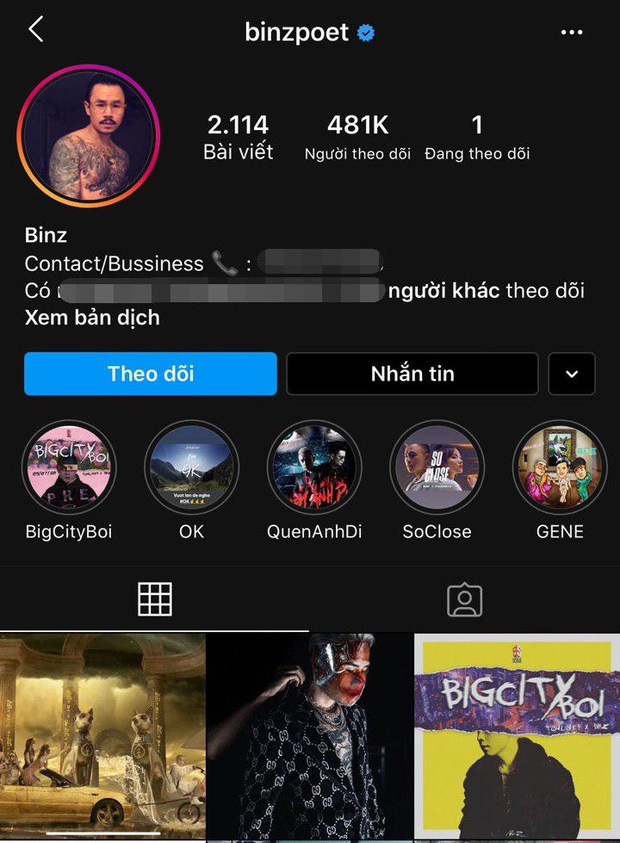The height and width of the screenshot is (843, 620).
Task: Open the post of man with painted face
Action: pos(310,738)
